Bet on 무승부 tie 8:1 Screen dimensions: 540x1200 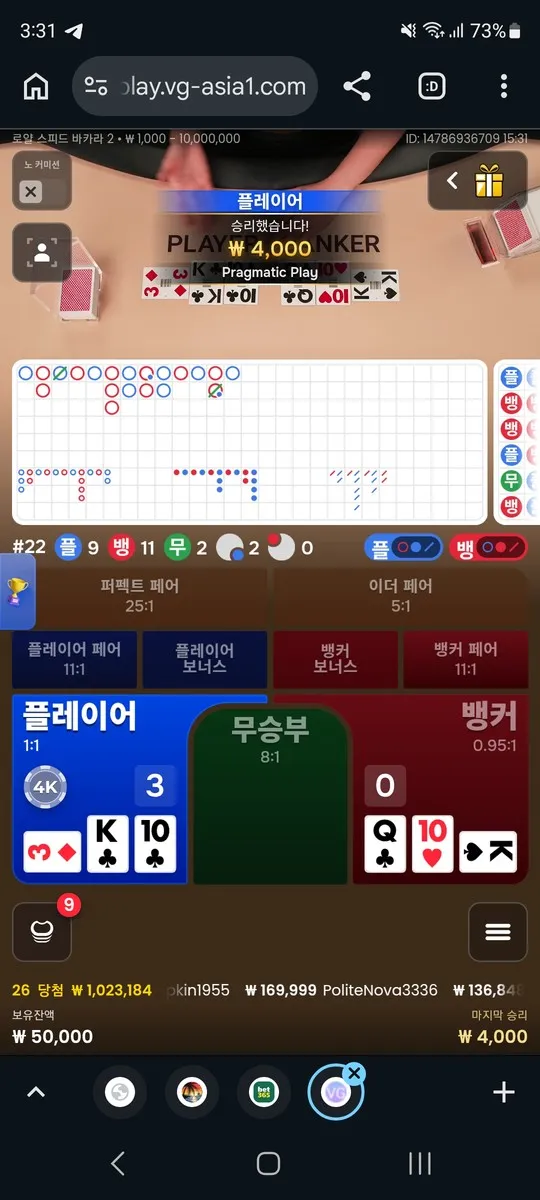[x=270, y=795]
